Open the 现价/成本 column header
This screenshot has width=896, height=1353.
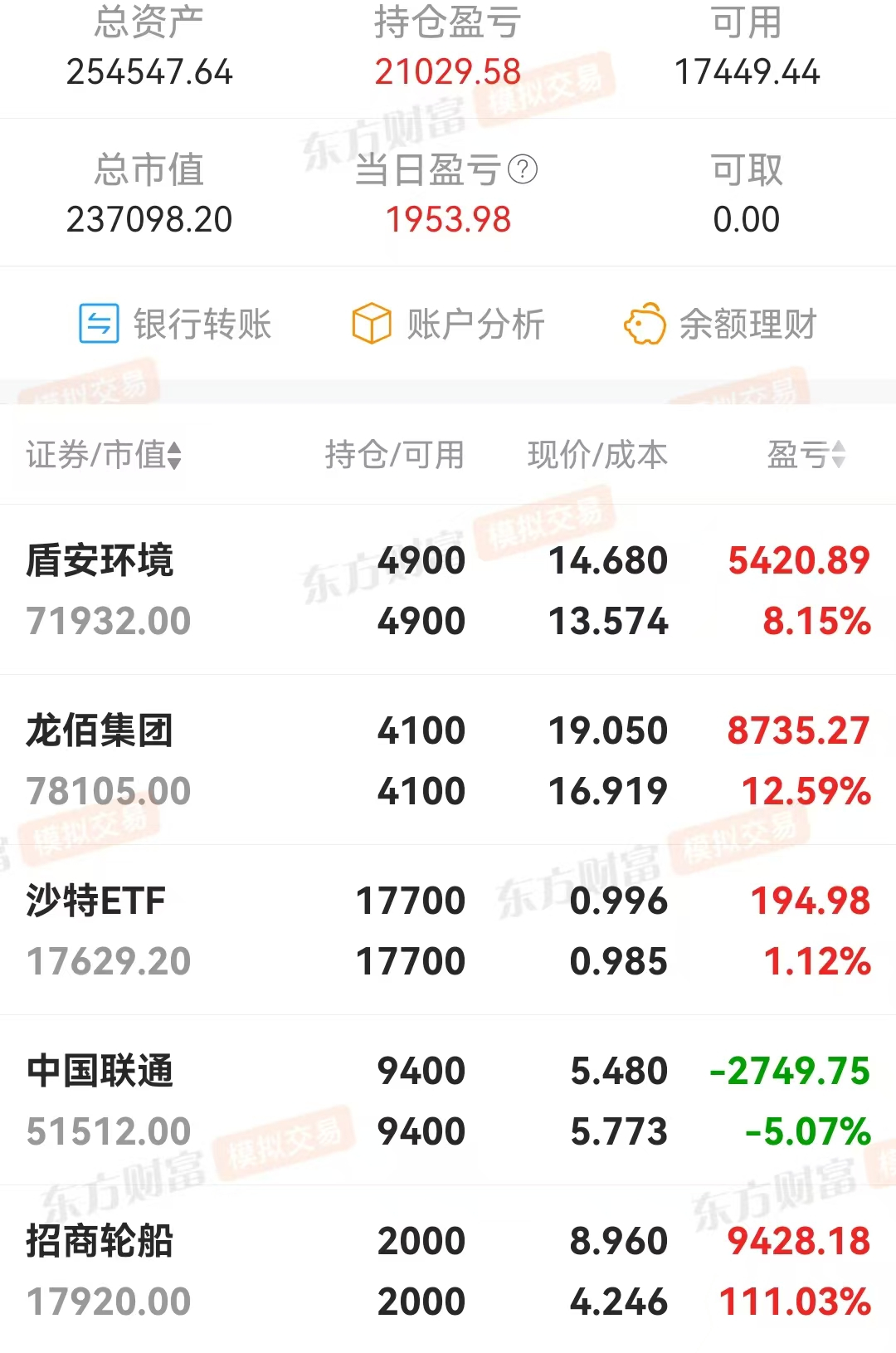tap(596, 454)
